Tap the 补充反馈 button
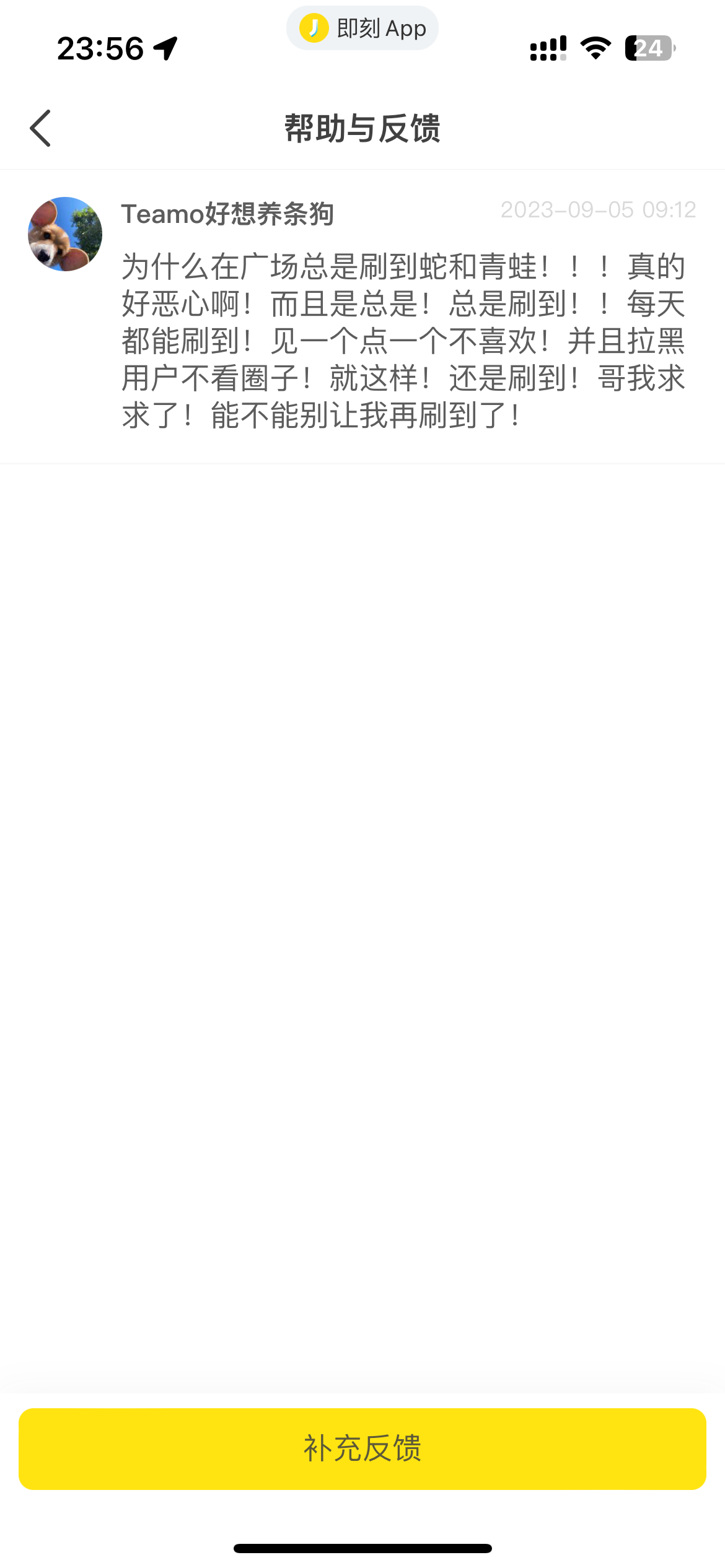This screenshot has width=725, height=1568. coord(362,1448)
